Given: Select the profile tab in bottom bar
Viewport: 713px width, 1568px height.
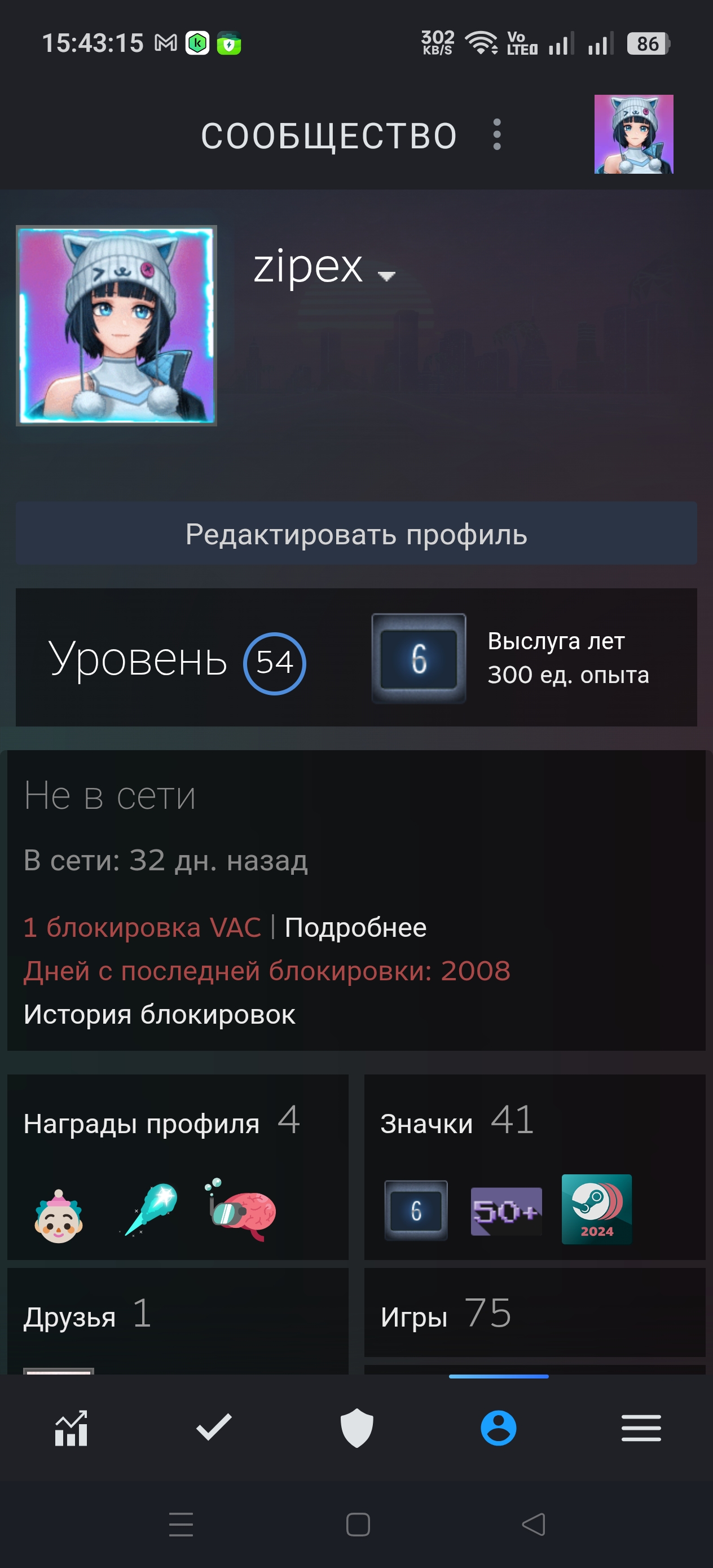Looking at the screenshot, I should (x=499, y=1428).
